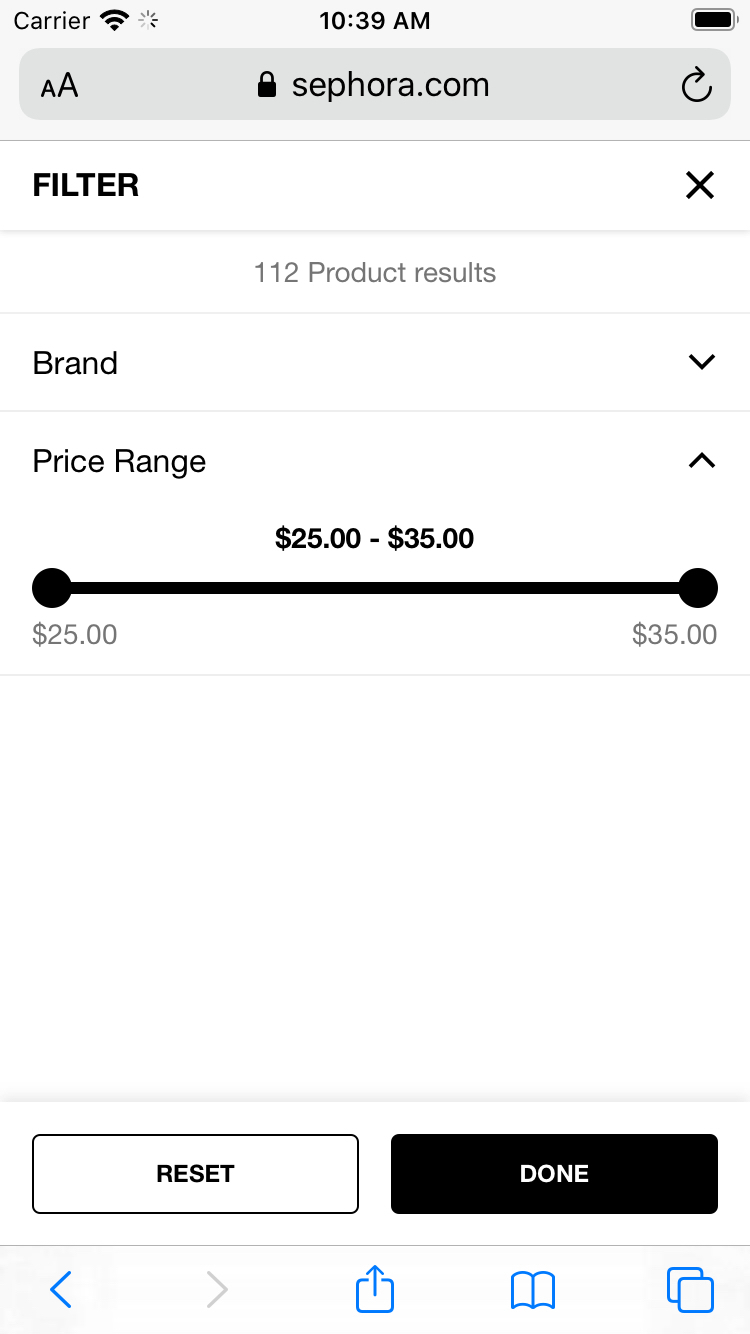Open the Safari share sheet

coord(375,1290)
